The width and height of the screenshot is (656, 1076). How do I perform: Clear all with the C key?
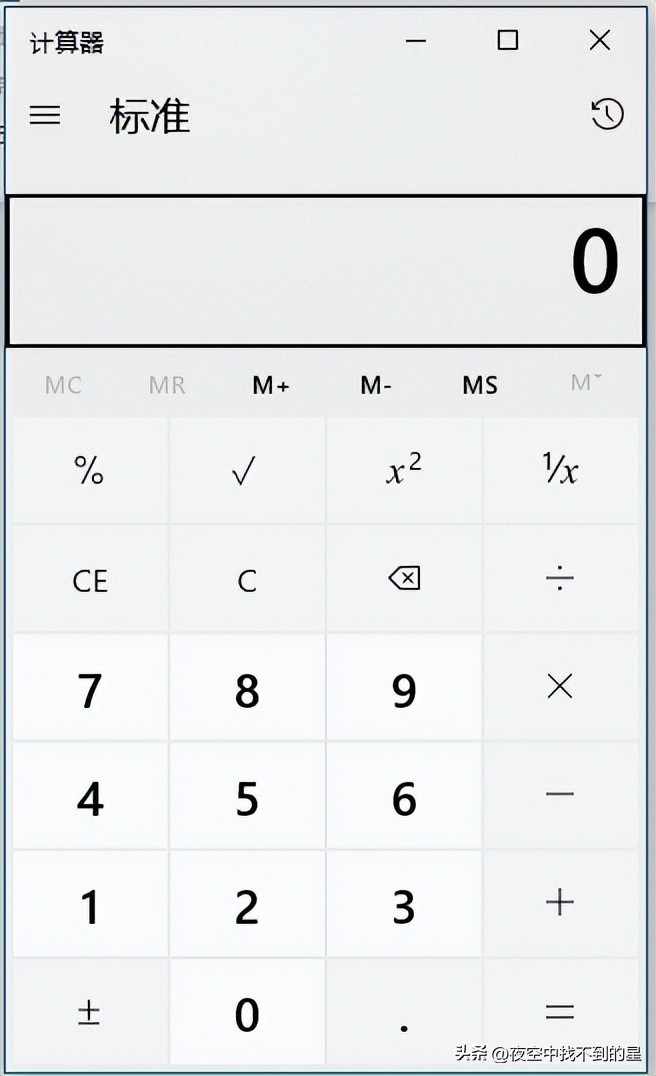click(246, 580)
